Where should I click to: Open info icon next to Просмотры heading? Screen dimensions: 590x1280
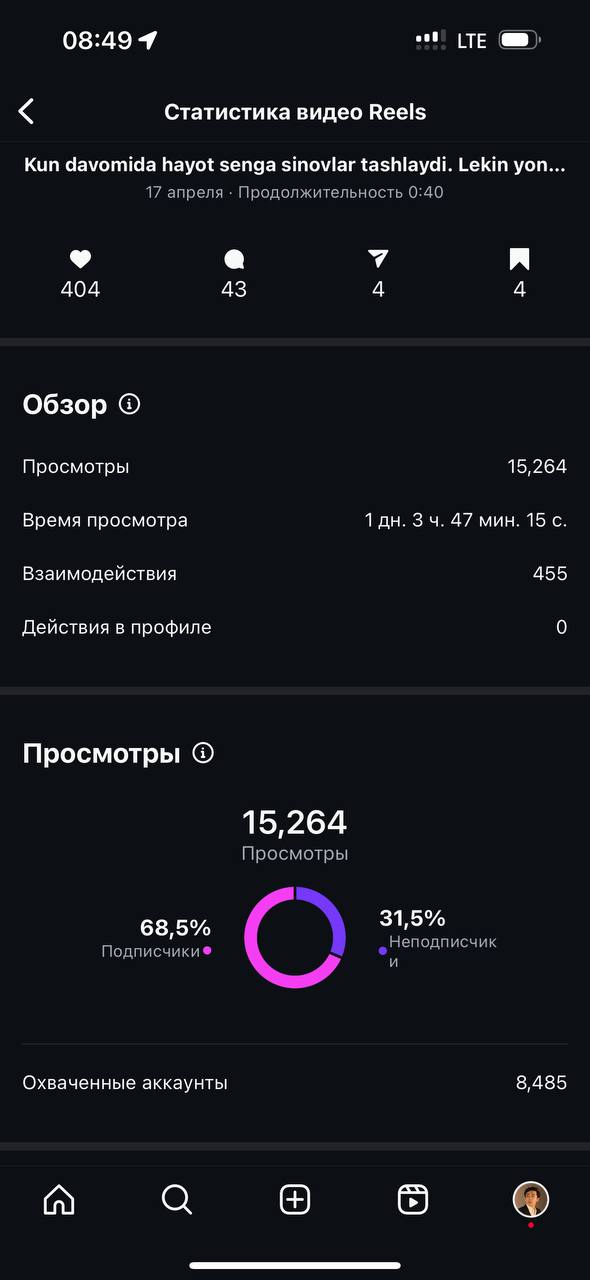pos(203,752)
